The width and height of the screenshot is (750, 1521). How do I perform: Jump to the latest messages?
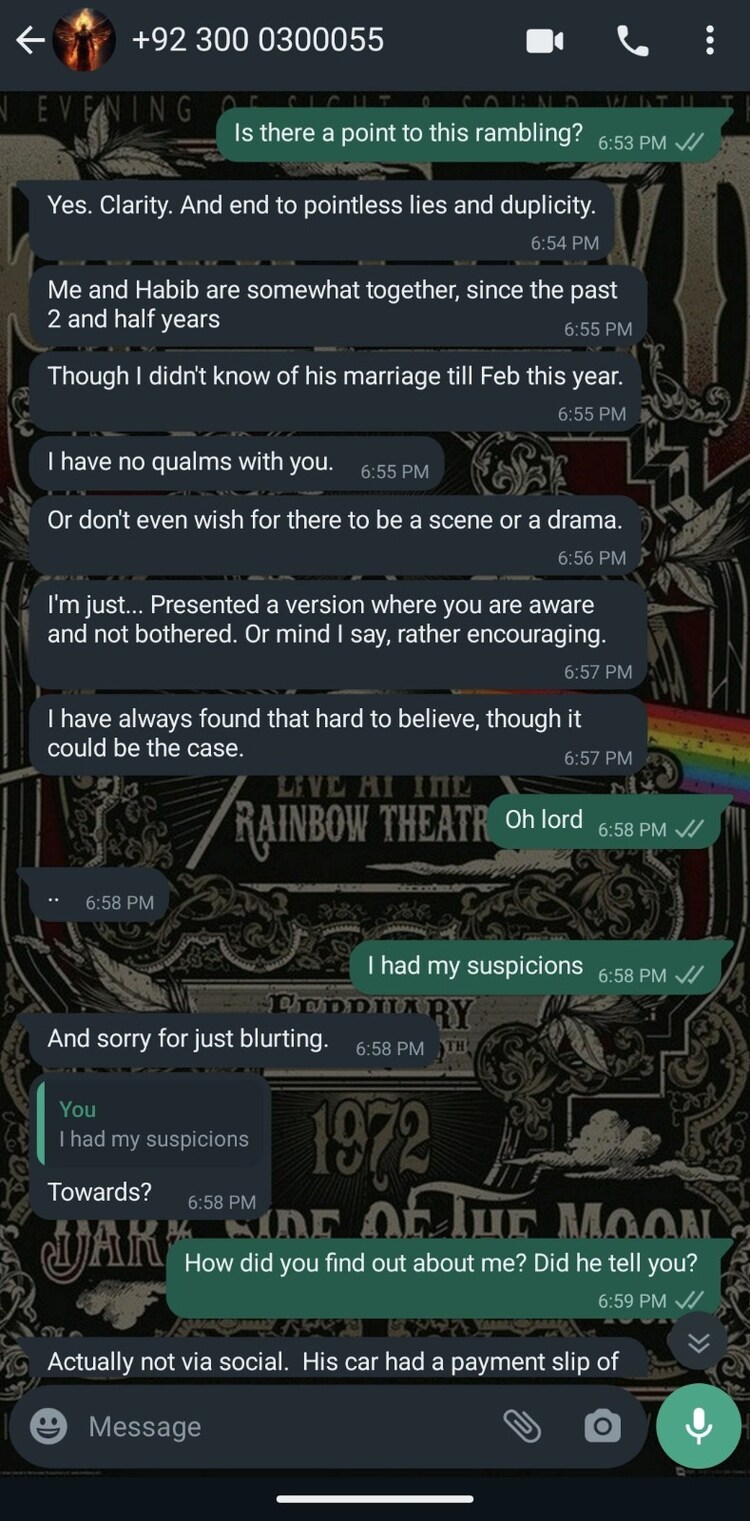[x=698, y=1342]
